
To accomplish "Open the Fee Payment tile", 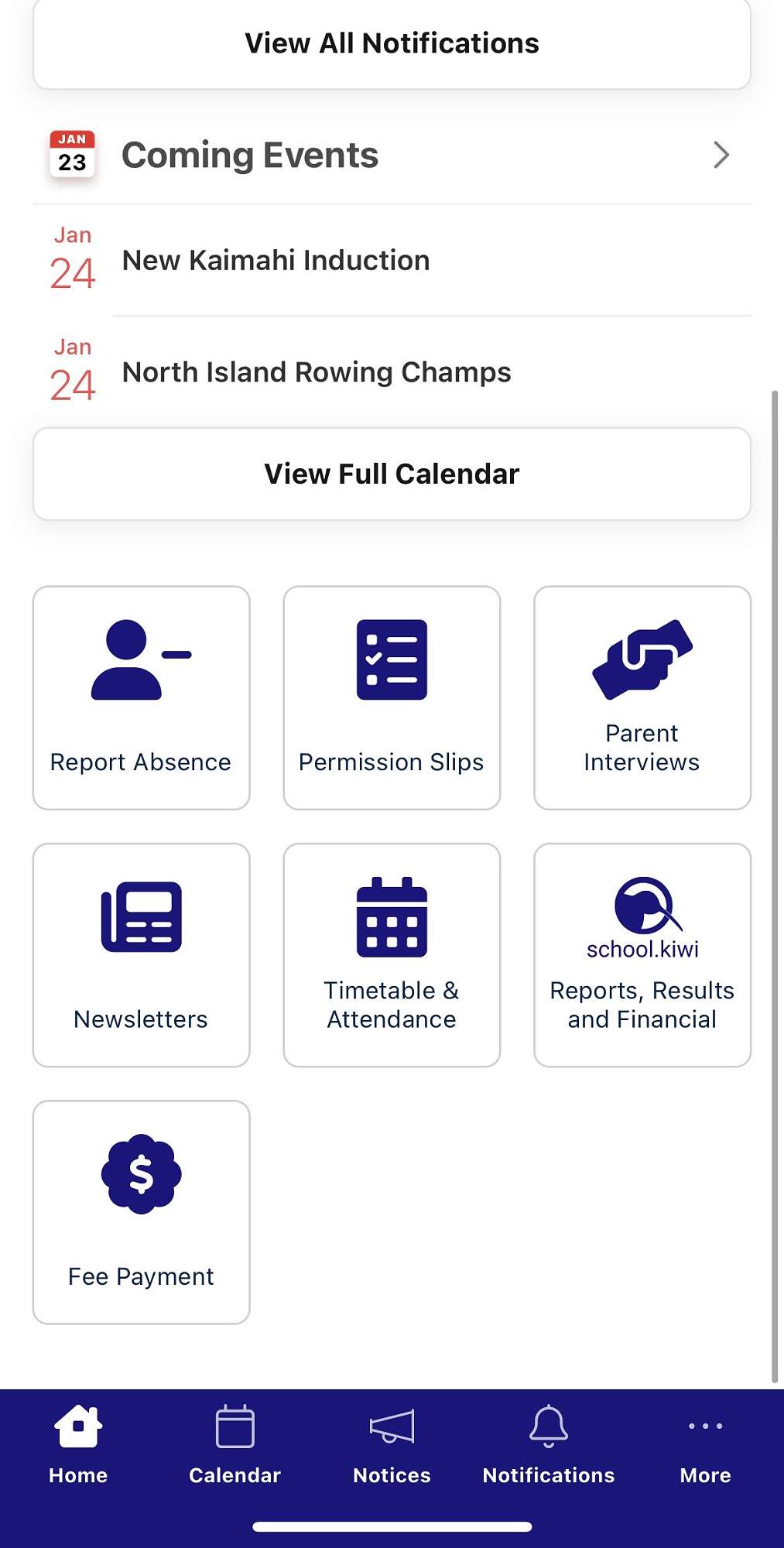I will click(141, 1211).
